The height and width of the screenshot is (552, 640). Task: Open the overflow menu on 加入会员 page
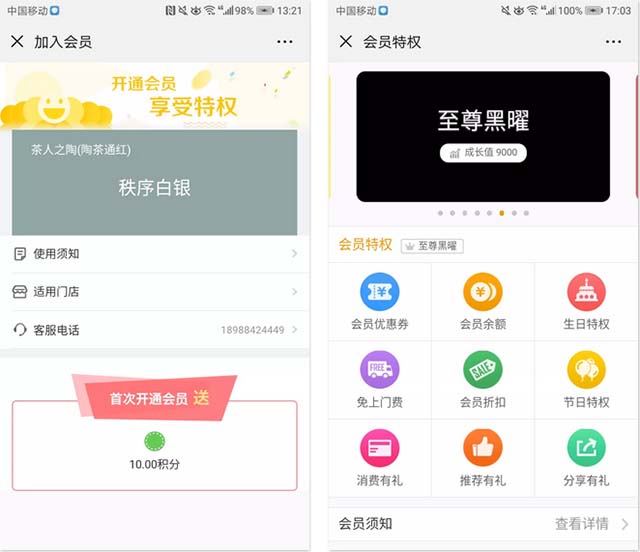tap(285, 42)
